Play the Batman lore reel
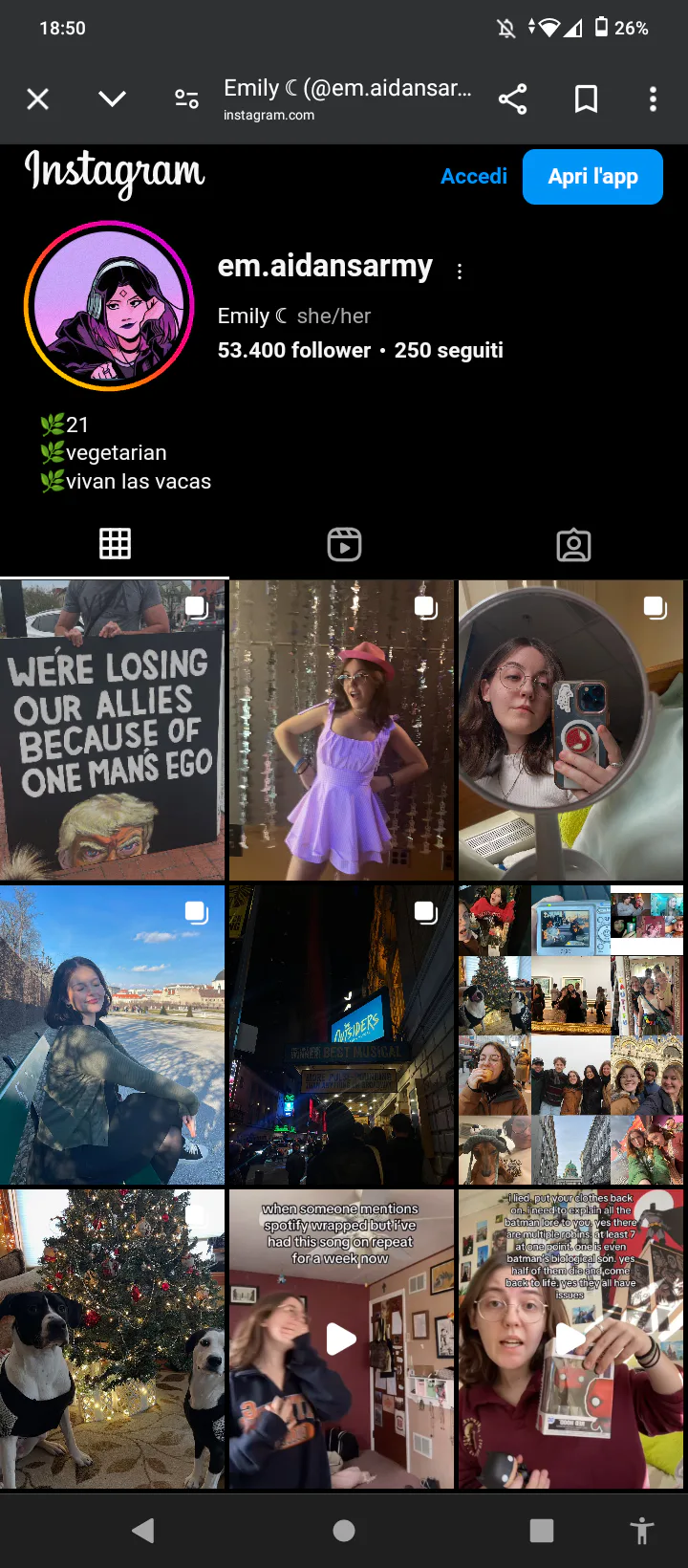 click(x=570, y=1339)
